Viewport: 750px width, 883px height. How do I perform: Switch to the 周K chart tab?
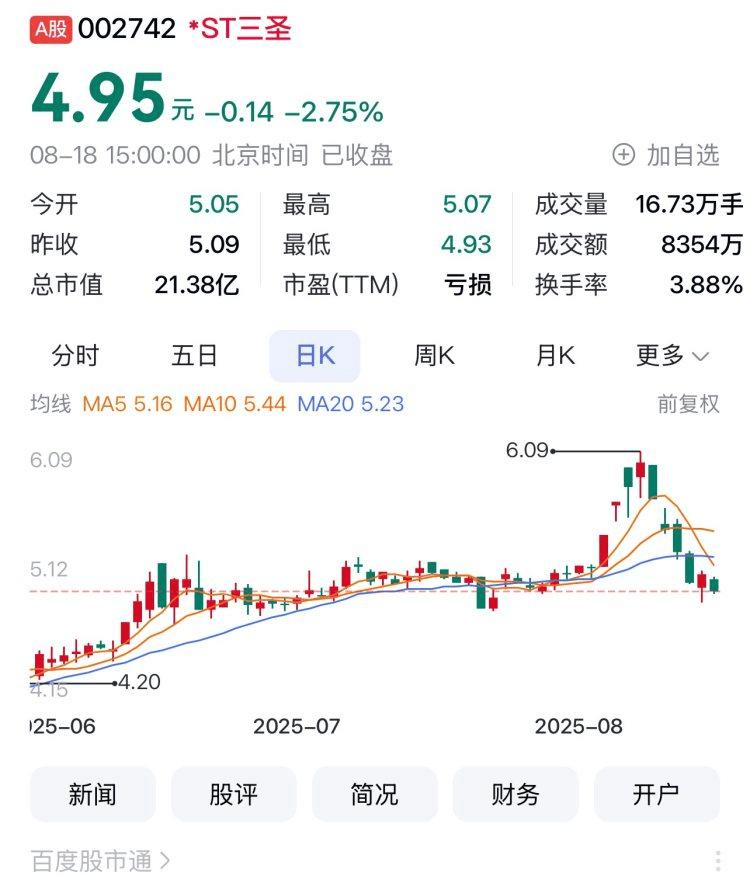pos(434,356)
